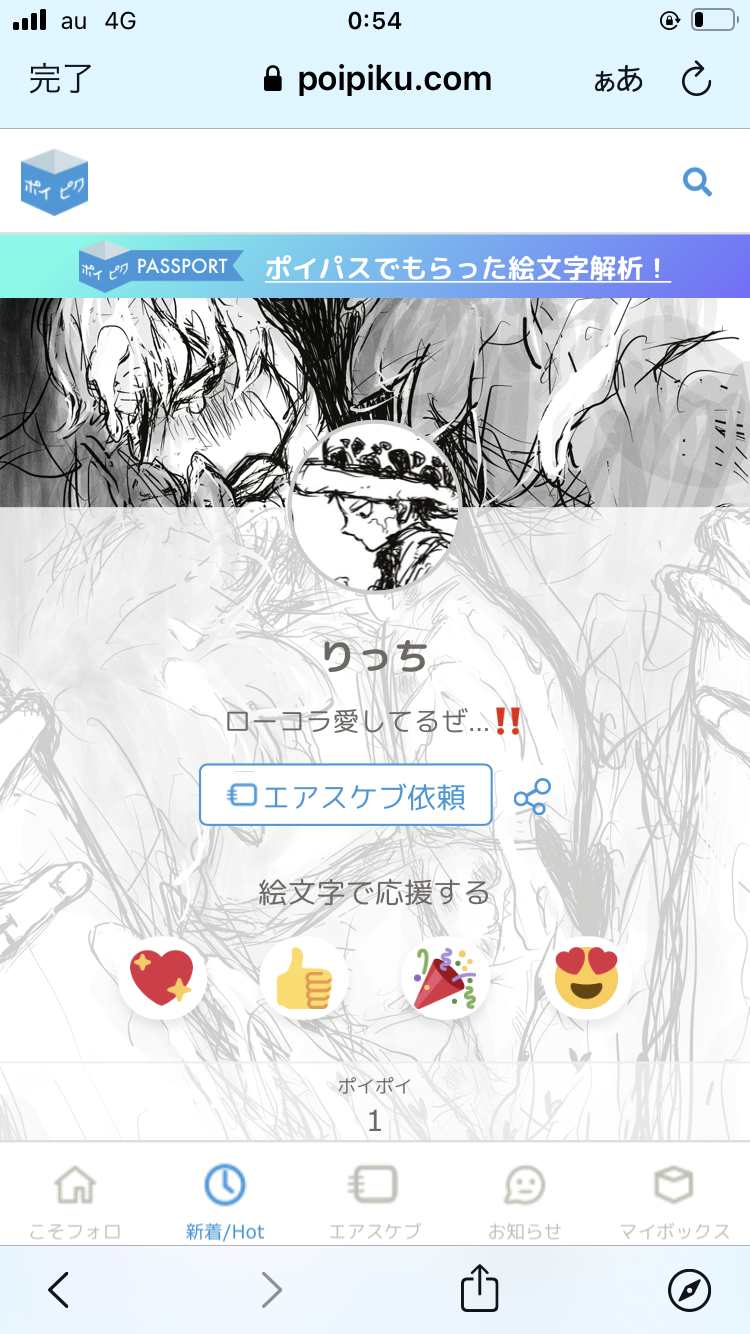Open page in Safari compass icon
This screenshot has height=1334, width=750.
pos(689,1289)
